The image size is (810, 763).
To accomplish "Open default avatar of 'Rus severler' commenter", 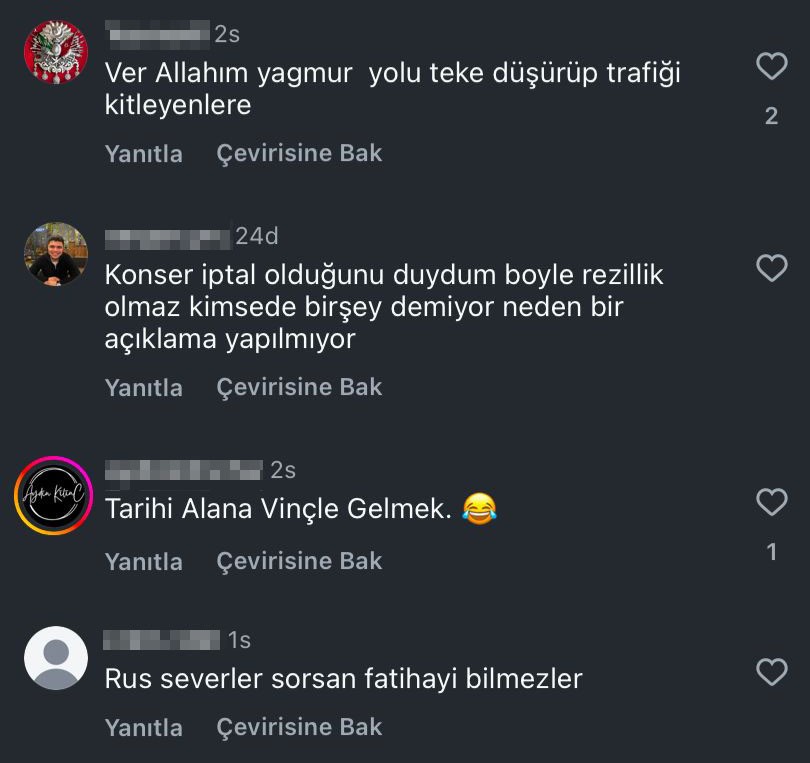I will (x=56, y=658).
